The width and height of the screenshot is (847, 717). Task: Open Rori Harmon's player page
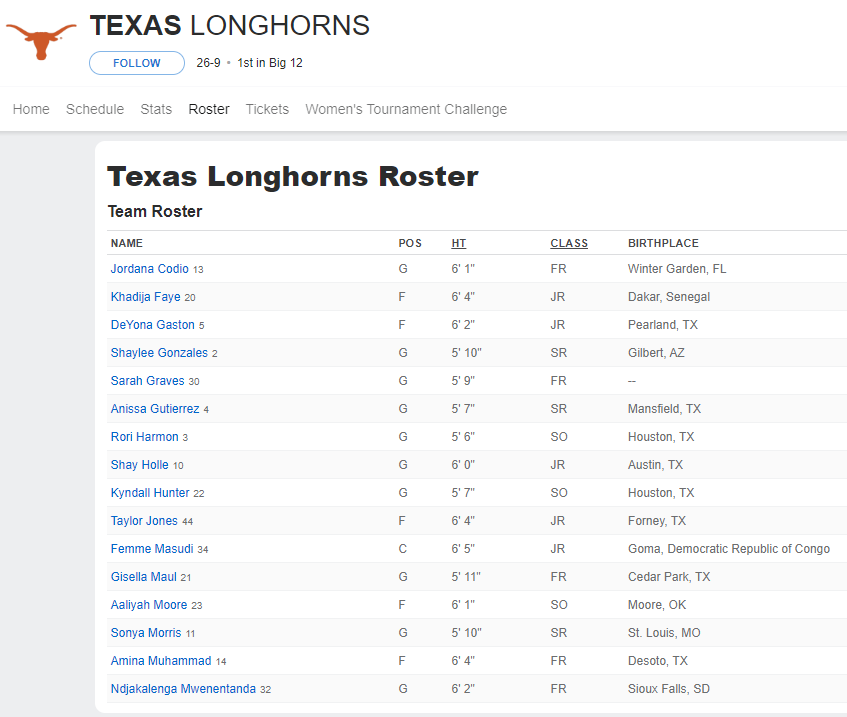point(145,437)
